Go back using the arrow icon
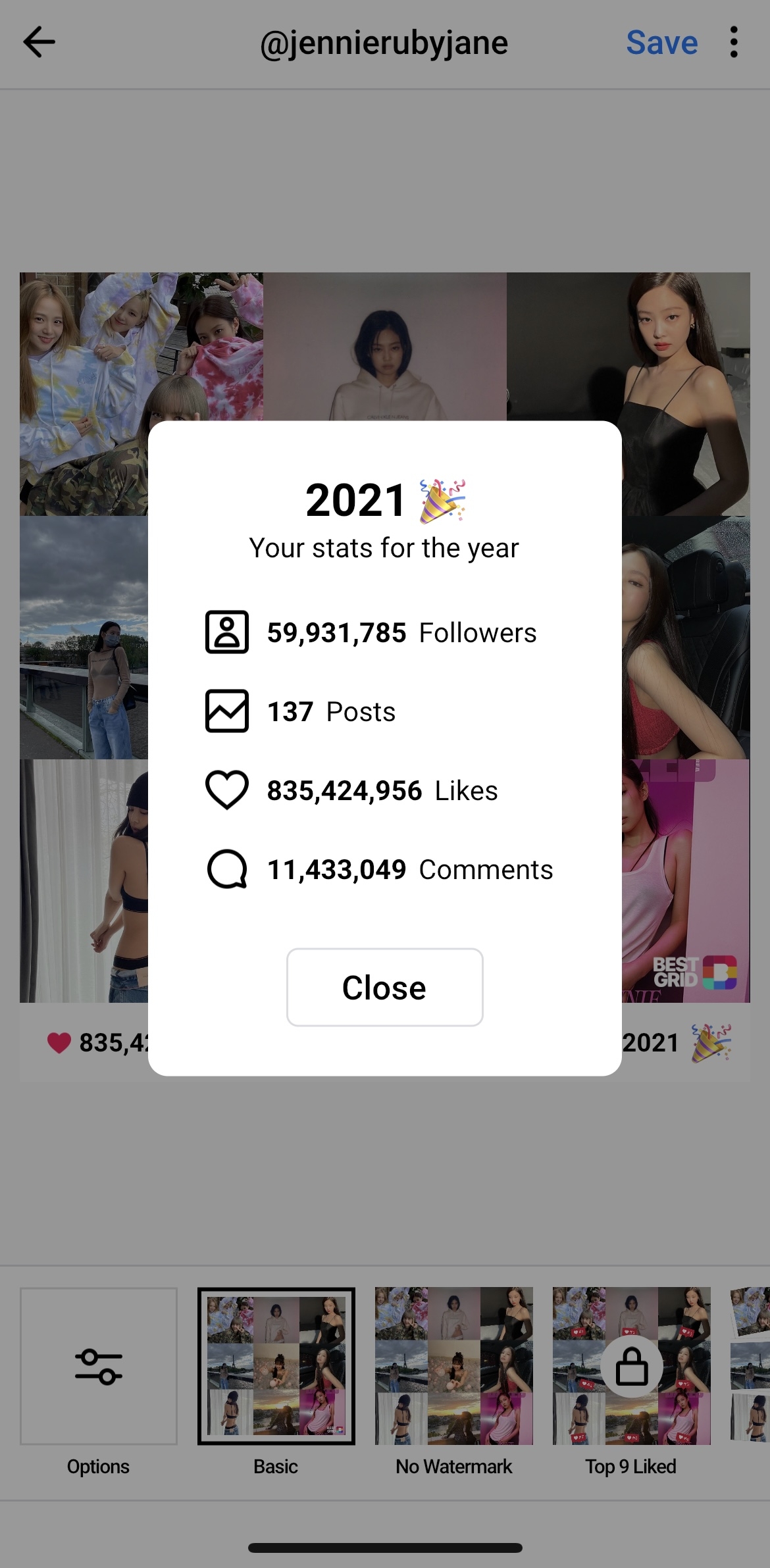This screenshot has height=1568, width=770. [x=39, y=43]
